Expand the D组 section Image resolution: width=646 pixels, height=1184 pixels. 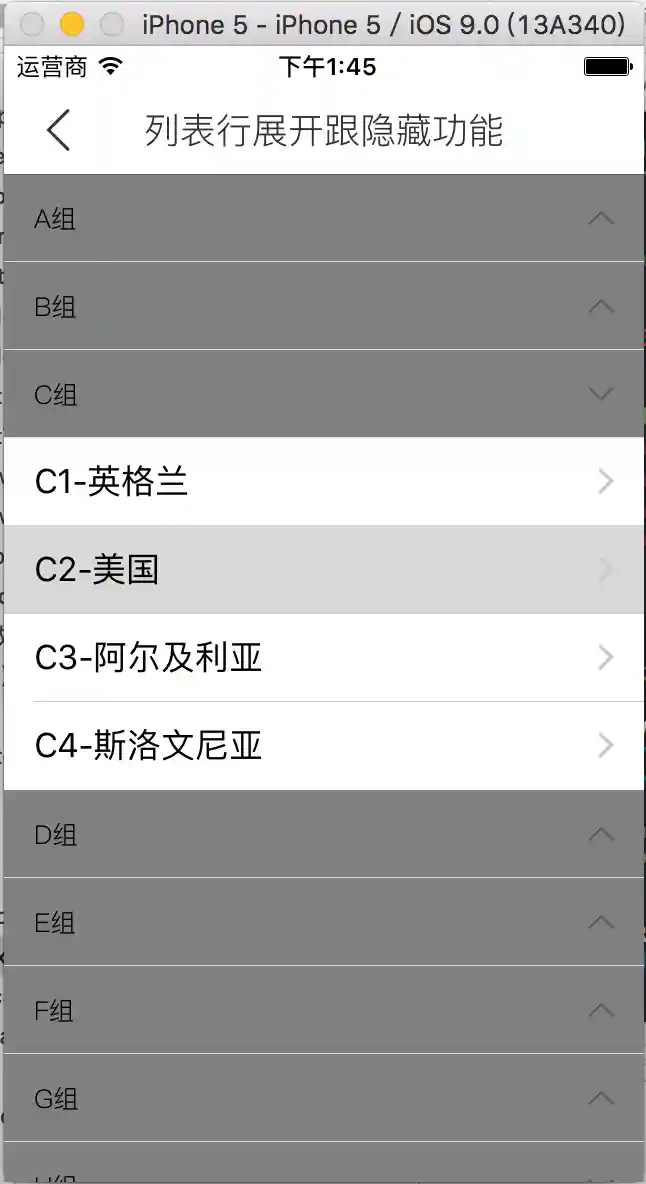(x=323, y=834)
